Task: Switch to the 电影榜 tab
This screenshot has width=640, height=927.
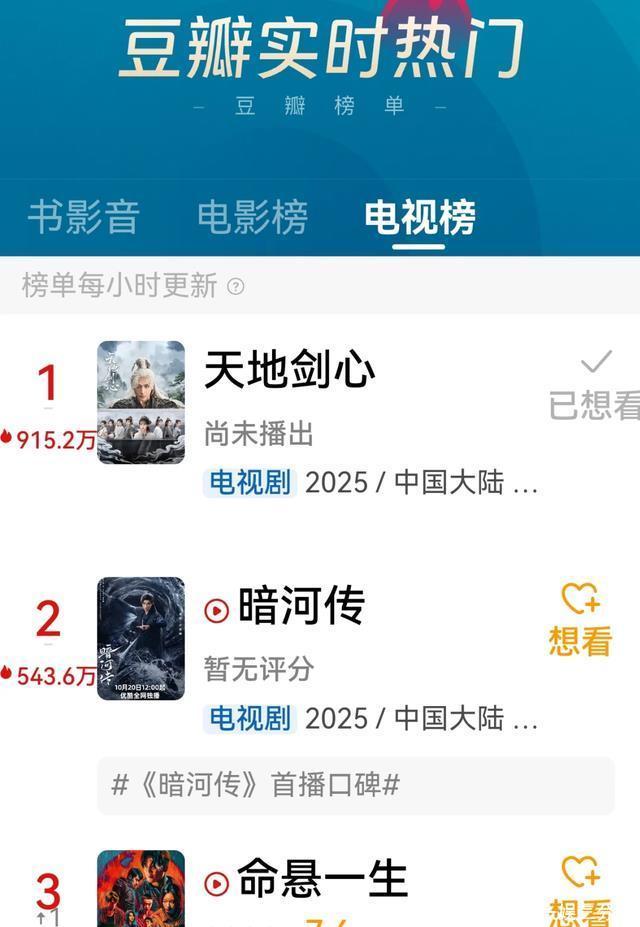Action: coord(252,217)
